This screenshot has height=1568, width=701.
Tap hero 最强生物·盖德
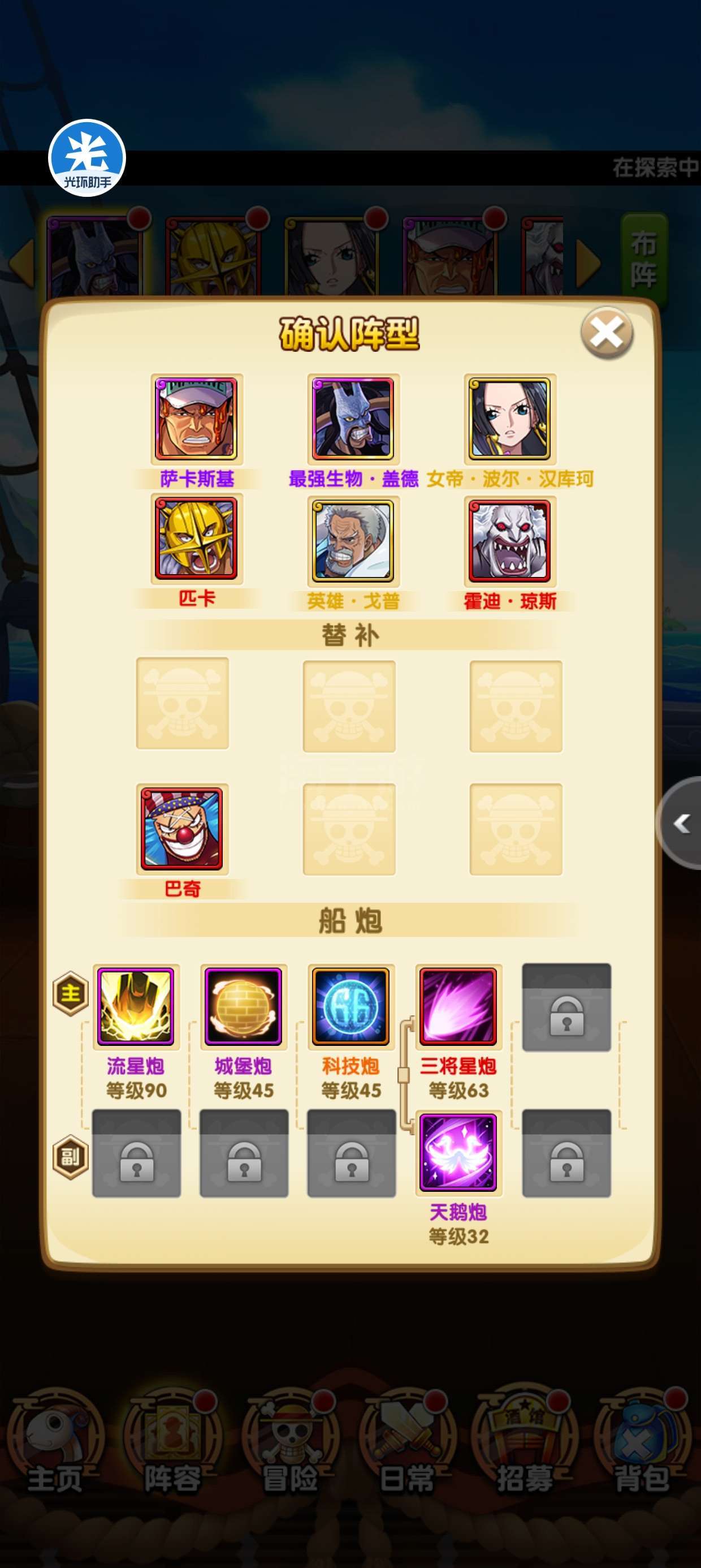click(353, 419)
